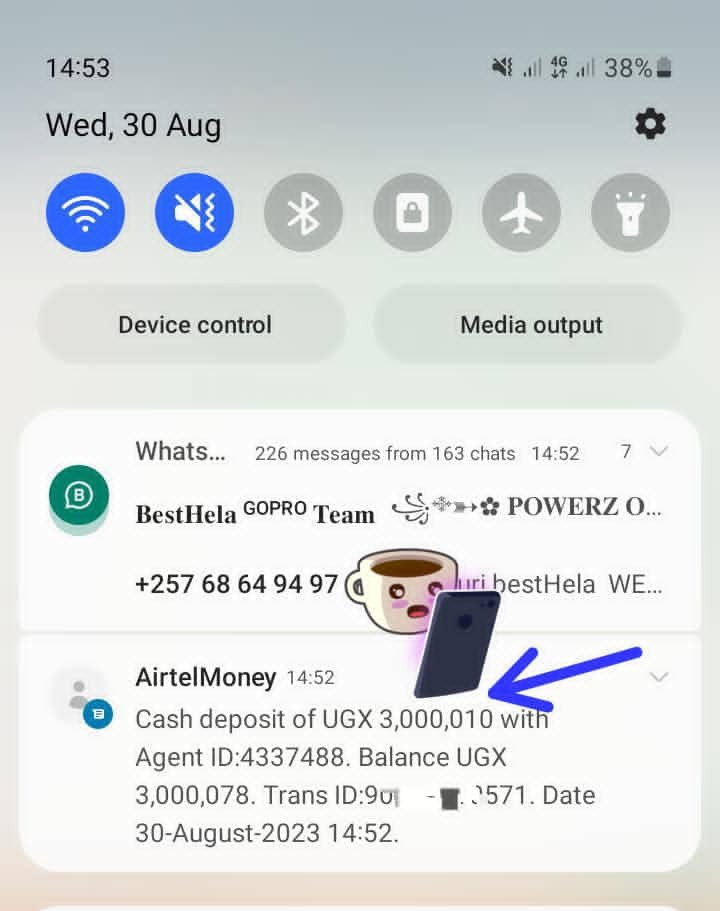
Task: Toggle portrait rotation lock
Action: coord(412,212)
